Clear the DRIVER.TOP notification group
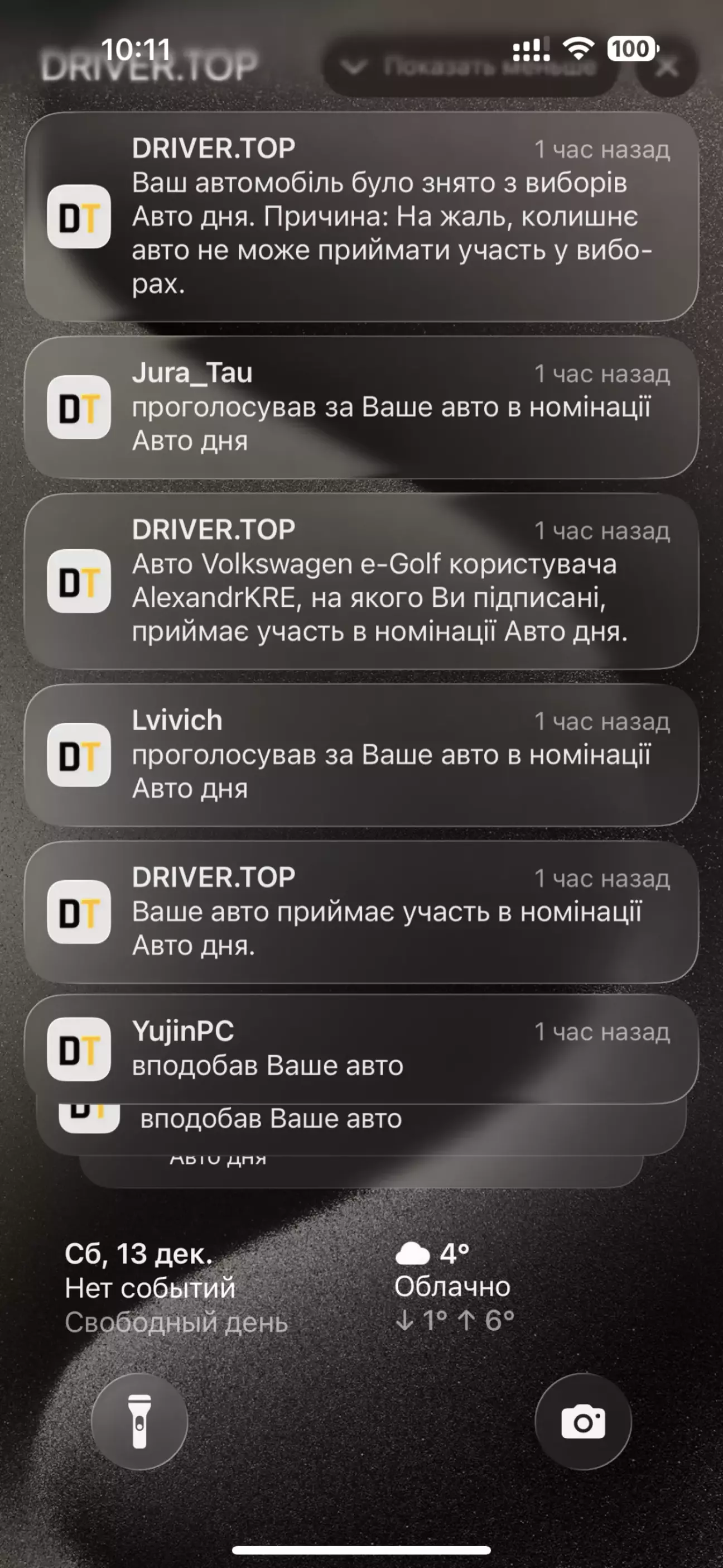This screenshot has width=723, height=1568. (x=667, y=67)
